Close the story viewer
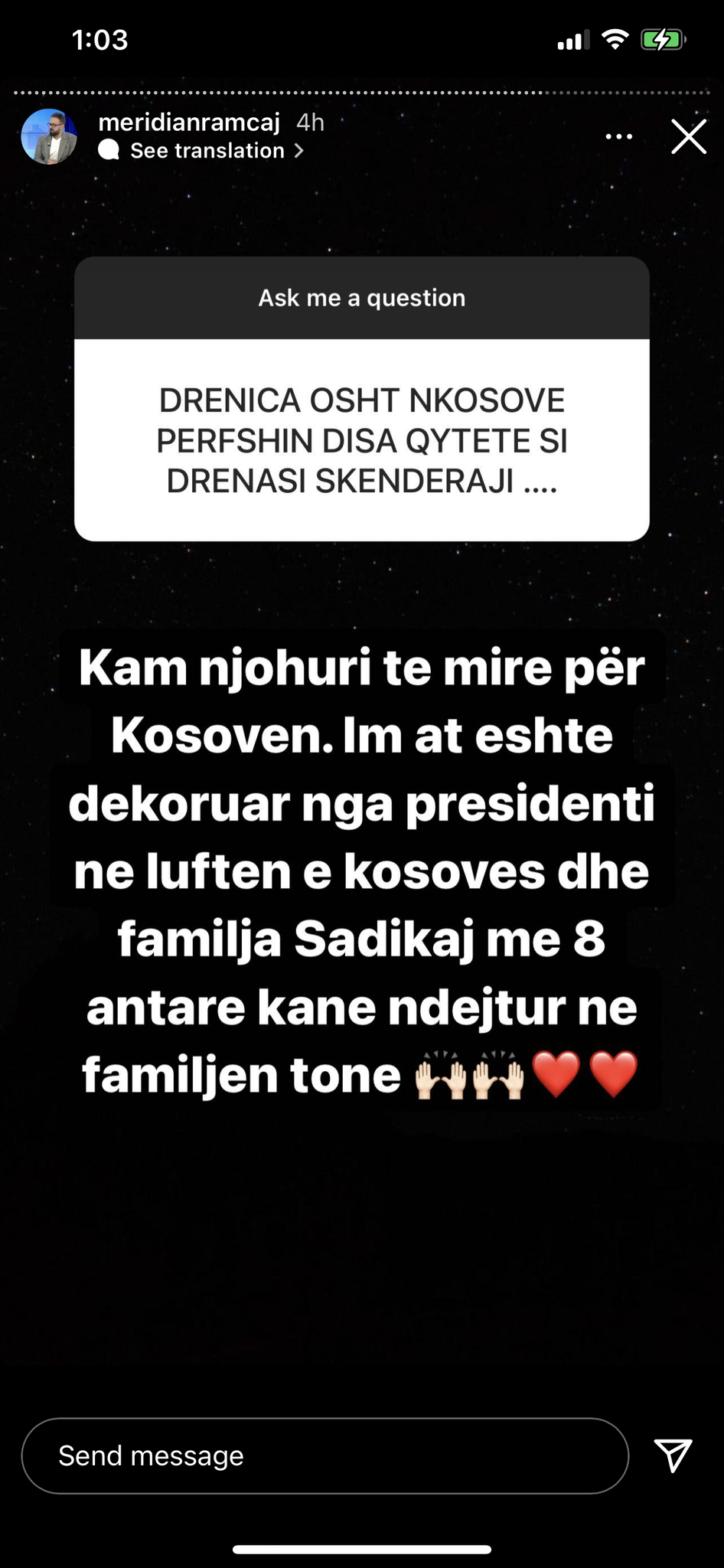The width and height of the screenshot is (724, 1568). (688, 137)
